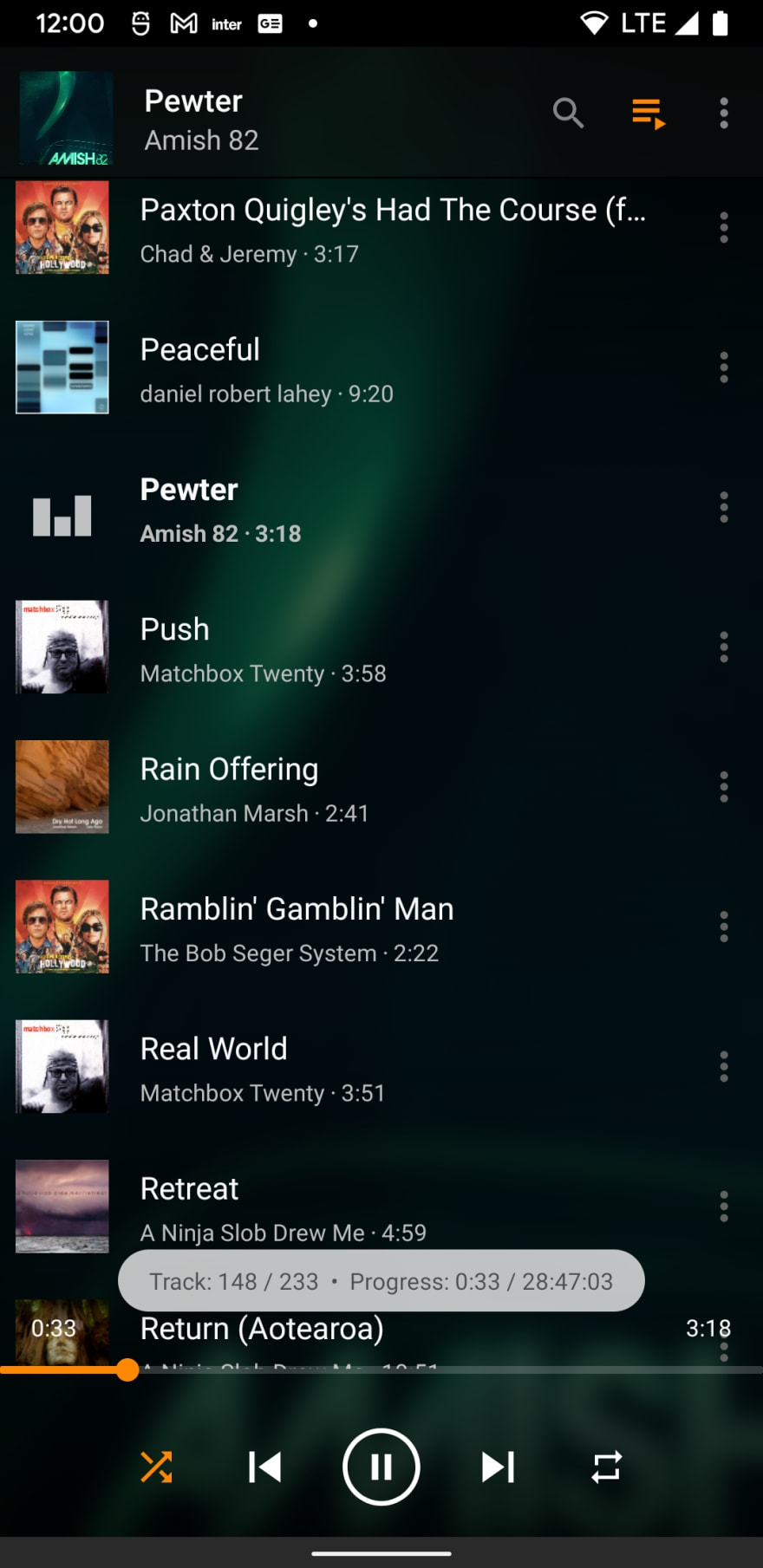
Task: Open the play queue icon
Action: pyautogui.click(x=648, y=113)
